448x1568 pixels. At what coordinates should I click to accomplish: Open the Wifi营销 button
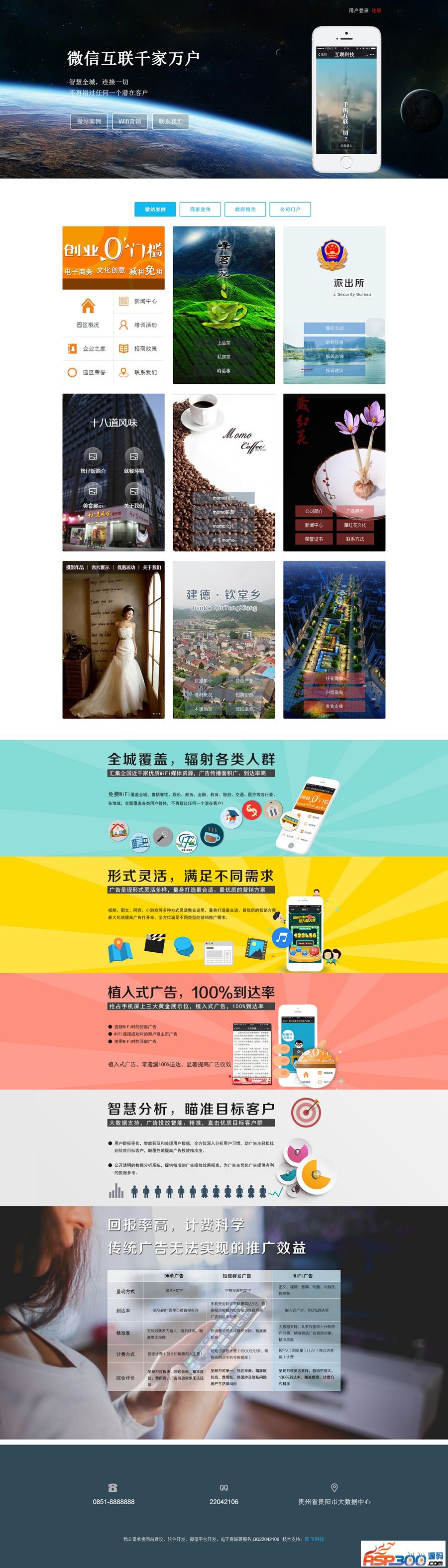tap(129, 121)
